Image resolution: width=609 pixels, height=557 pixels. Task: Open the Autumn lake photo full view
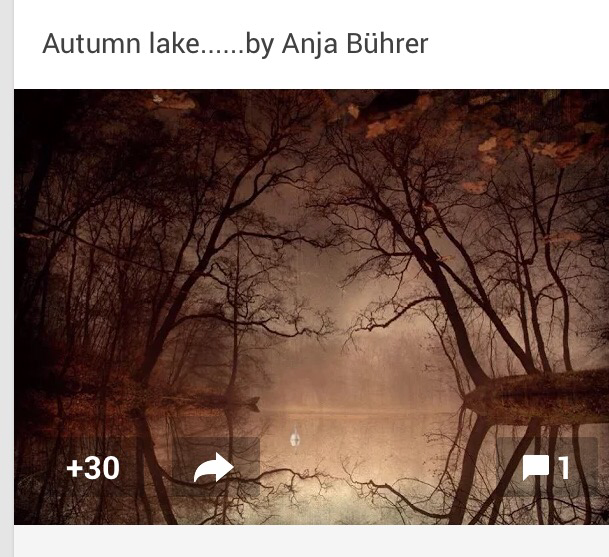(310, 270)
